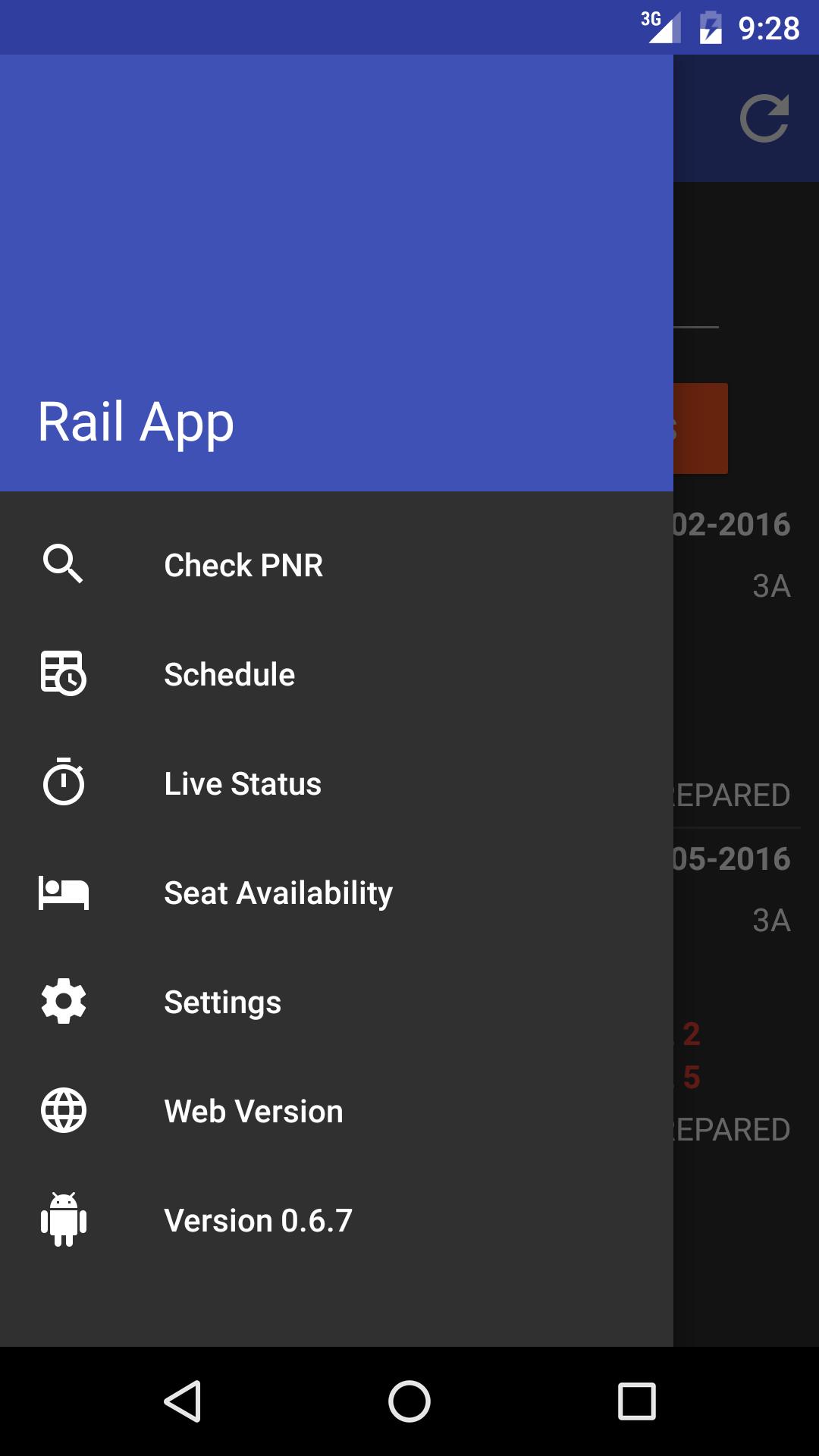Screen dimensions: 819x1456
Task: Open the Web Version entry
Action: point(252,1110)
